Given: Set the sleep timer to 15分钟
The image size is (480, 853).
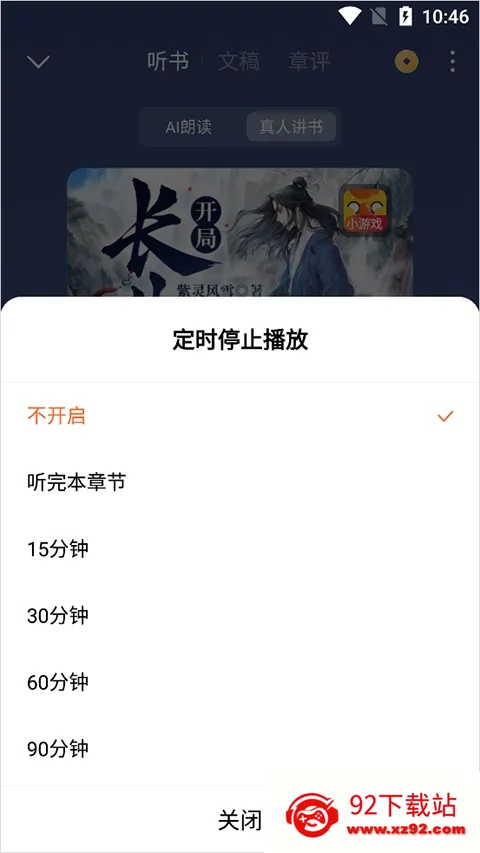Looking at the screenshot, I should tap(240, 549).
